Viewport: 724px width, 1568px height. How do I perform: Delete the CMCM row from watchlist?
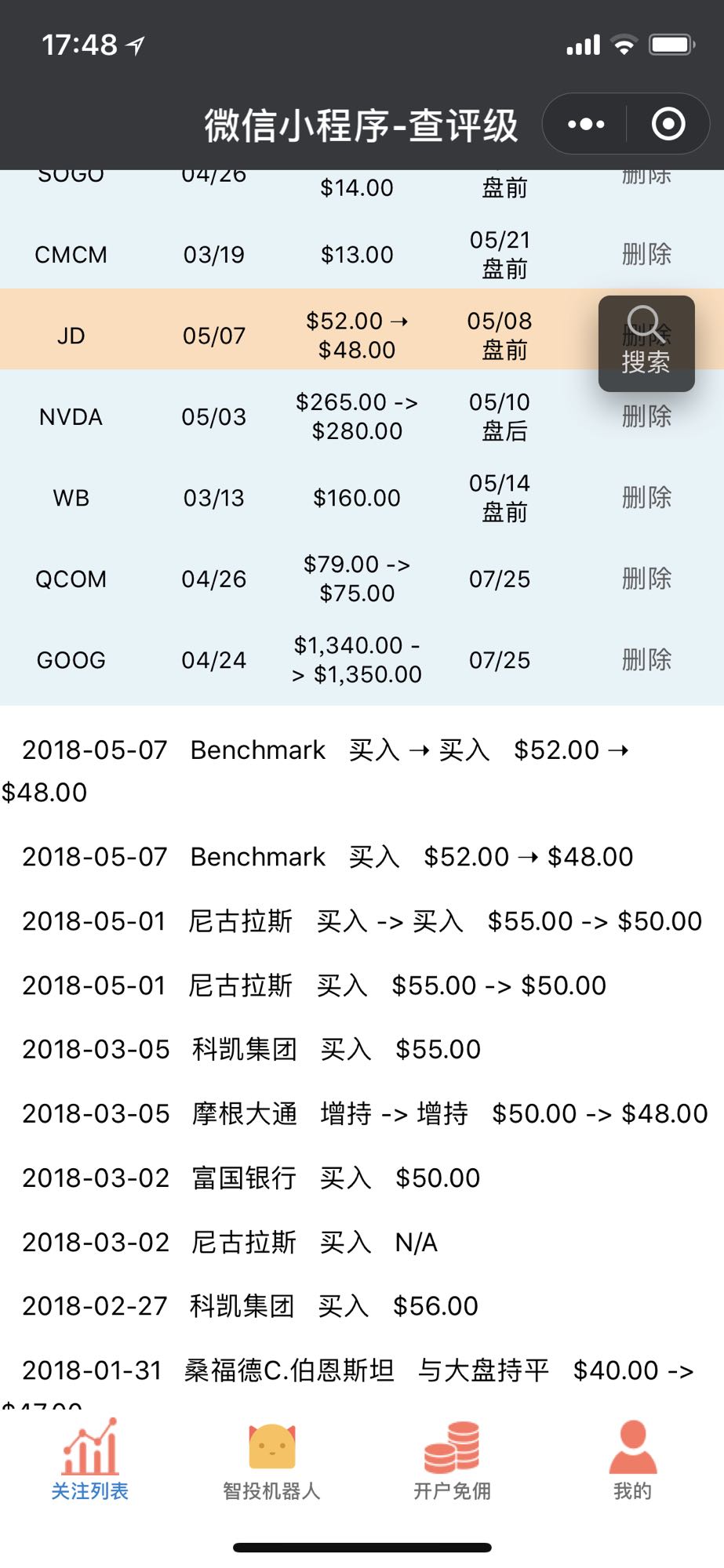pos(646,254)
